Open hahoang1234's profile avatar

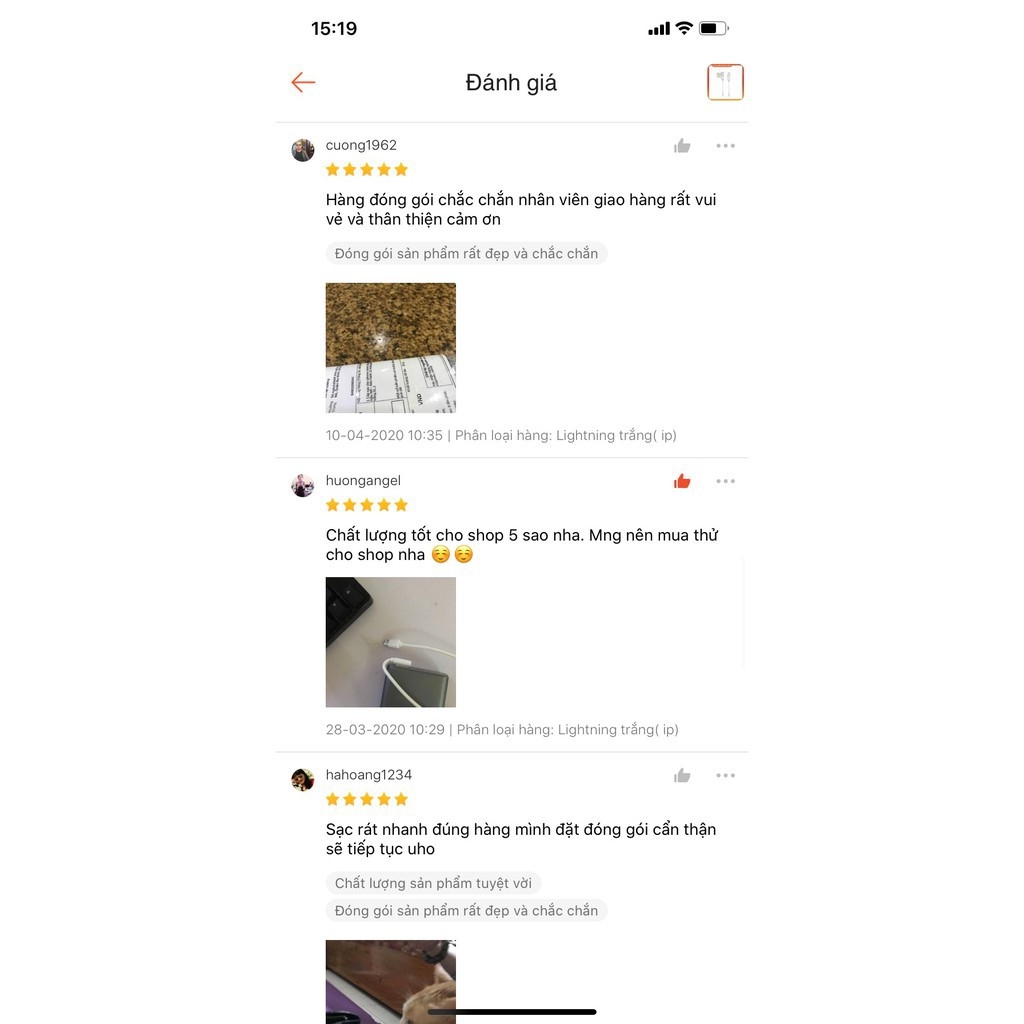pyautogui.click(x=303, y=780)
